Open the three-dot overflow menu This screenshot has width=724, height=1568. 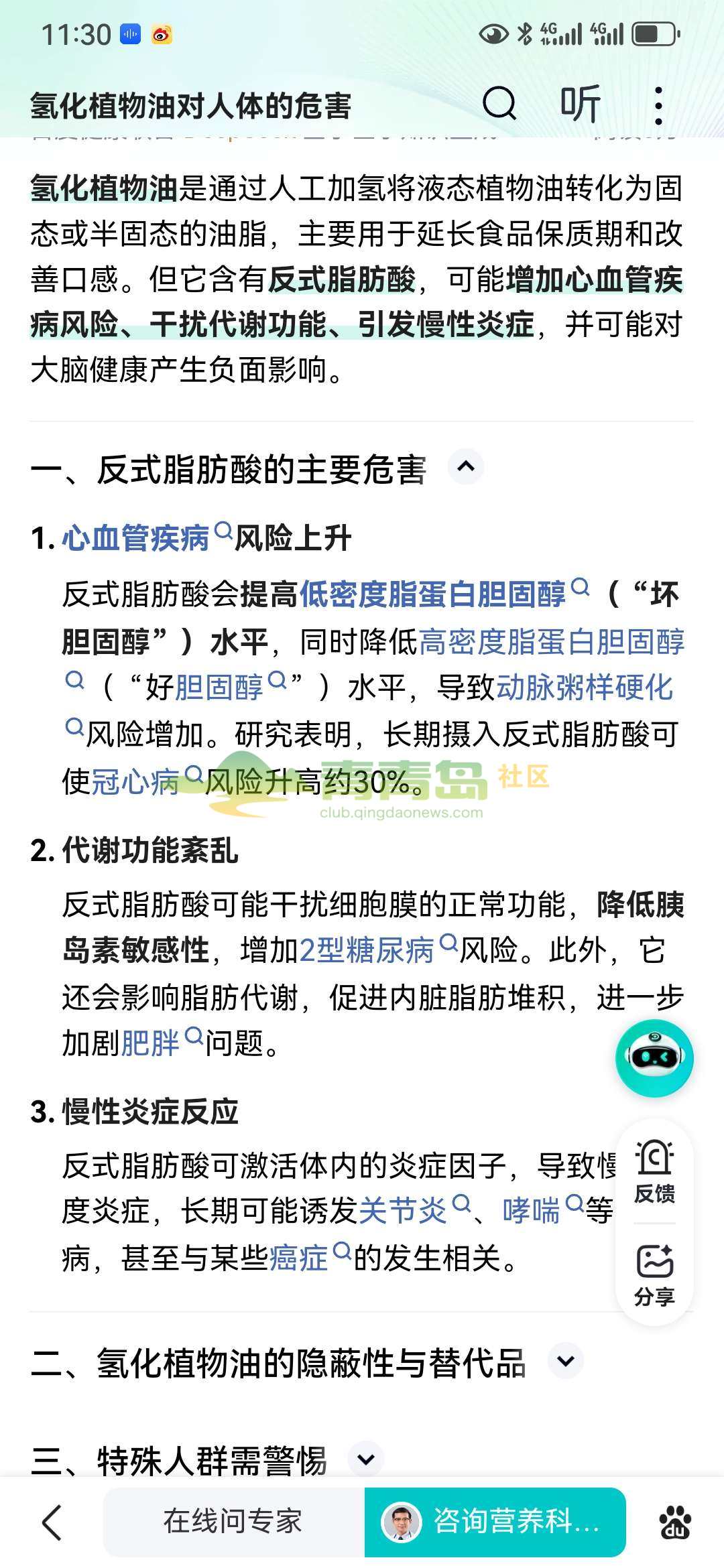tap(658, 106)
